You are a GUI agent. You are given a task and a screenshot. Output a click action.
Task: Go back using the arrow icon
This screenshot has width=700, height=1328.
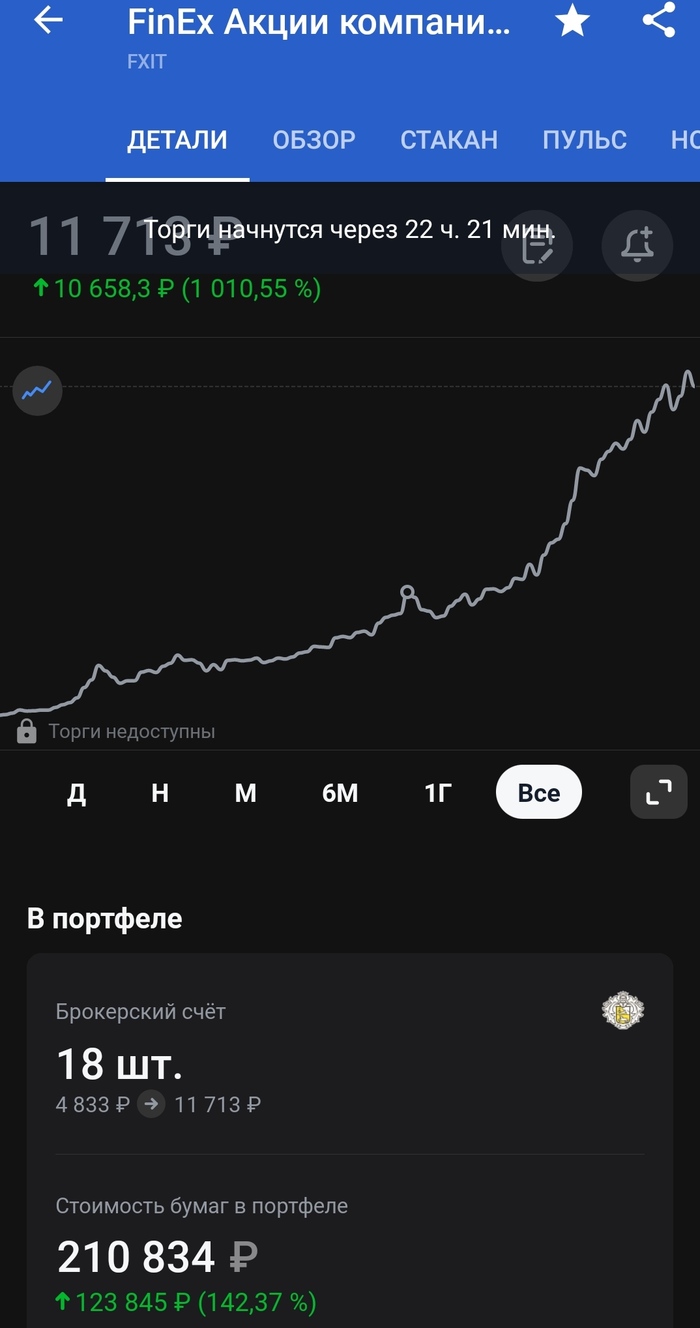pos(48,21)
